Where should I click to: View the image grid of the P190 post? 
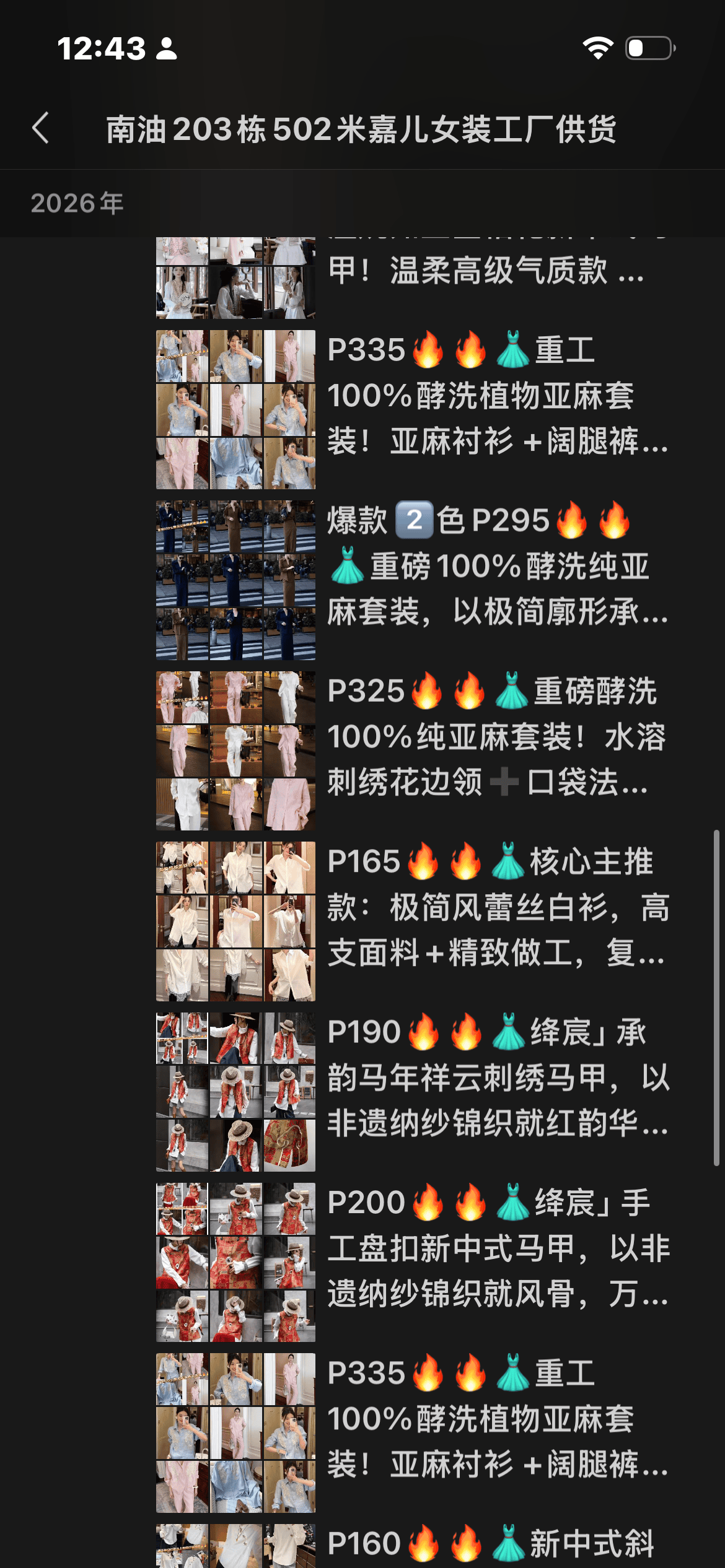[235, 1092]
